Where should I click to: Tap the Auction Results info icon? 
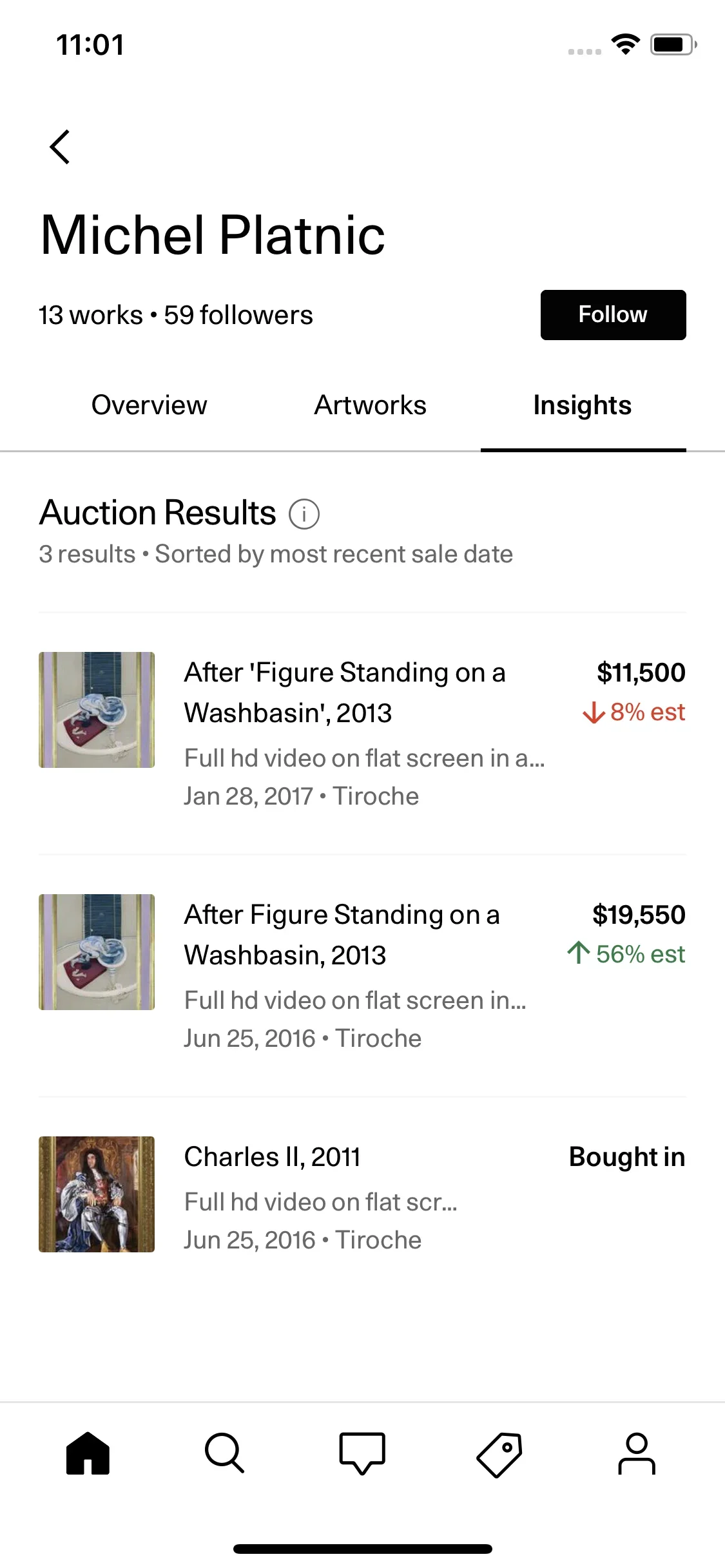tap(305, 513)
